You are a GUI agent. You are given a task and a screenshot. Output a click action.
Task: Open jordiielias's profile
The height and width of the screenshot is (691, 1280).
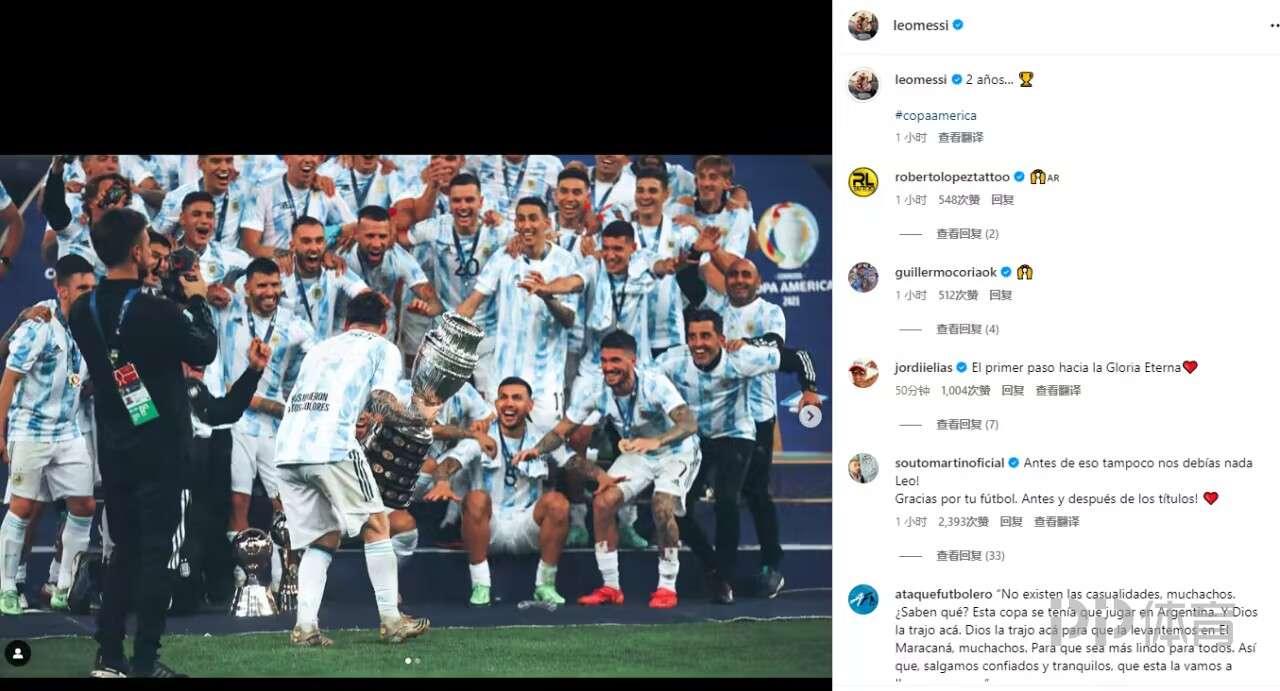923,367
